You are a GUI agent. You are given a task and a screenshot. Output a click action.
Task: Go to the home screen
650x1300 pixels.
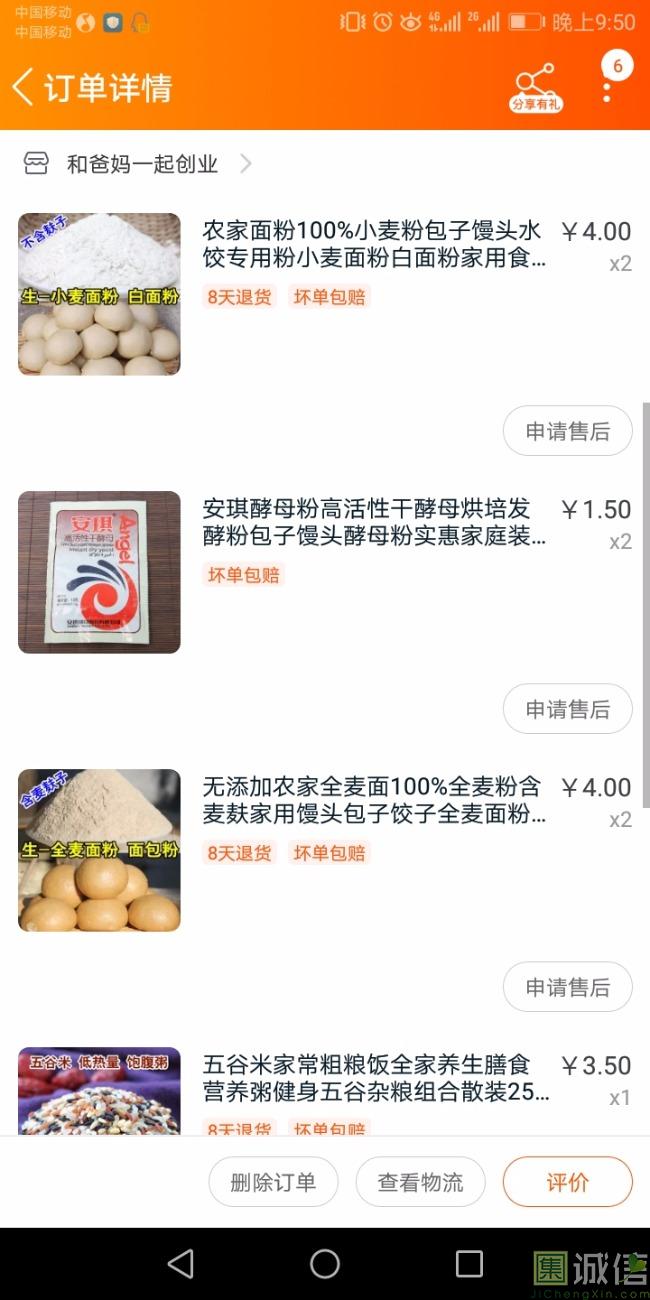point(325,1264)
